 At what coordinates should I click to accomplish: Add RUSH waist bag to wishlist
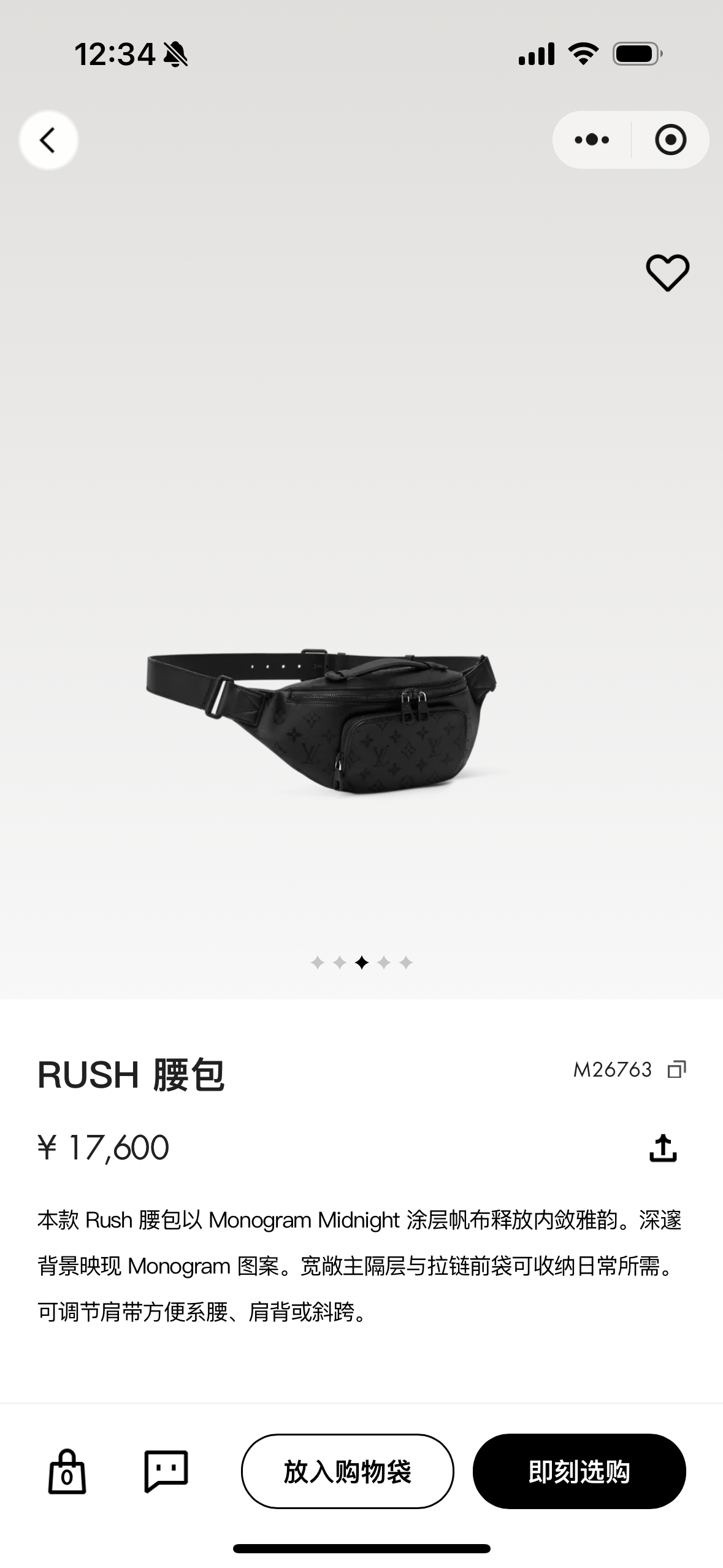[x=667, y=272]
